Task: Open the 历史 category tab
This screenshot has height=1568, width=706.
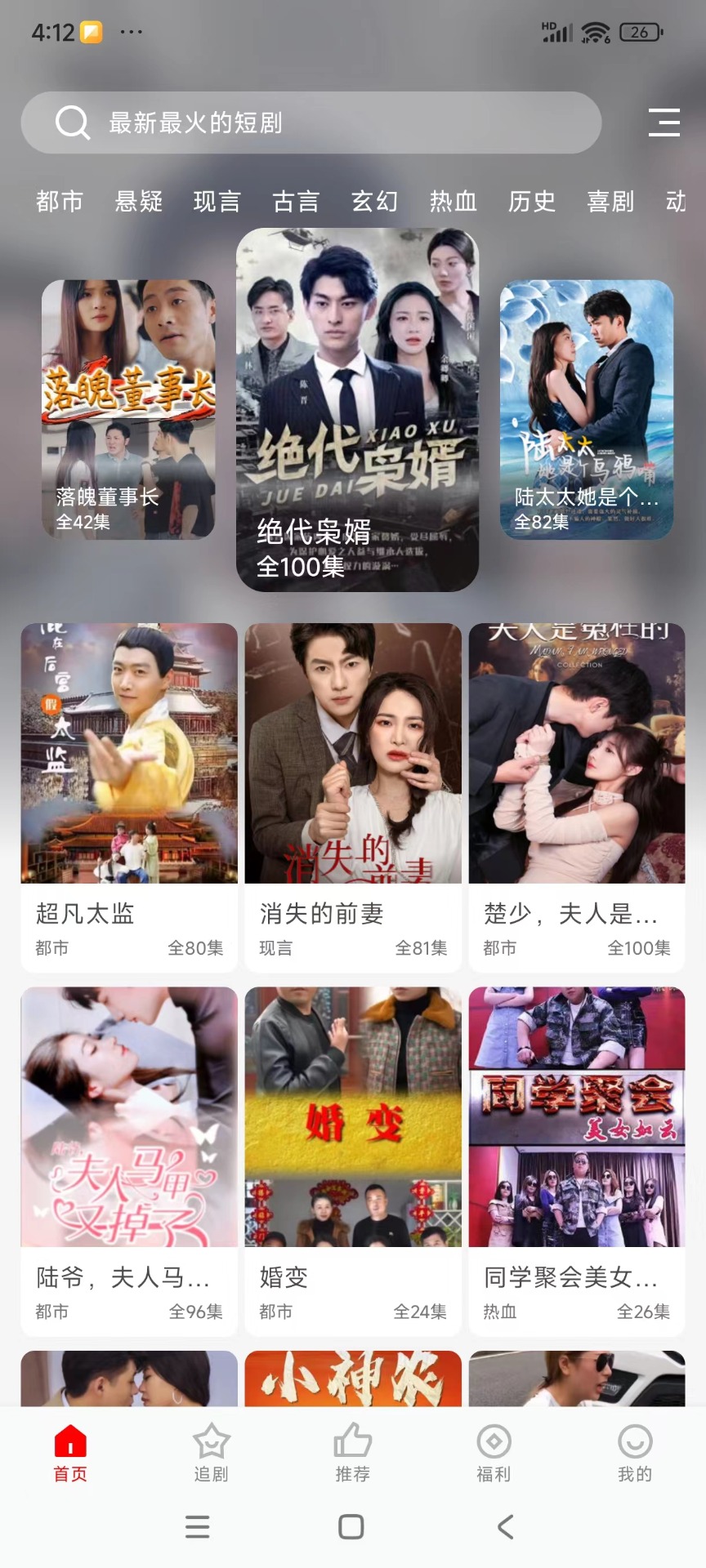Action: tap(532, 202)
